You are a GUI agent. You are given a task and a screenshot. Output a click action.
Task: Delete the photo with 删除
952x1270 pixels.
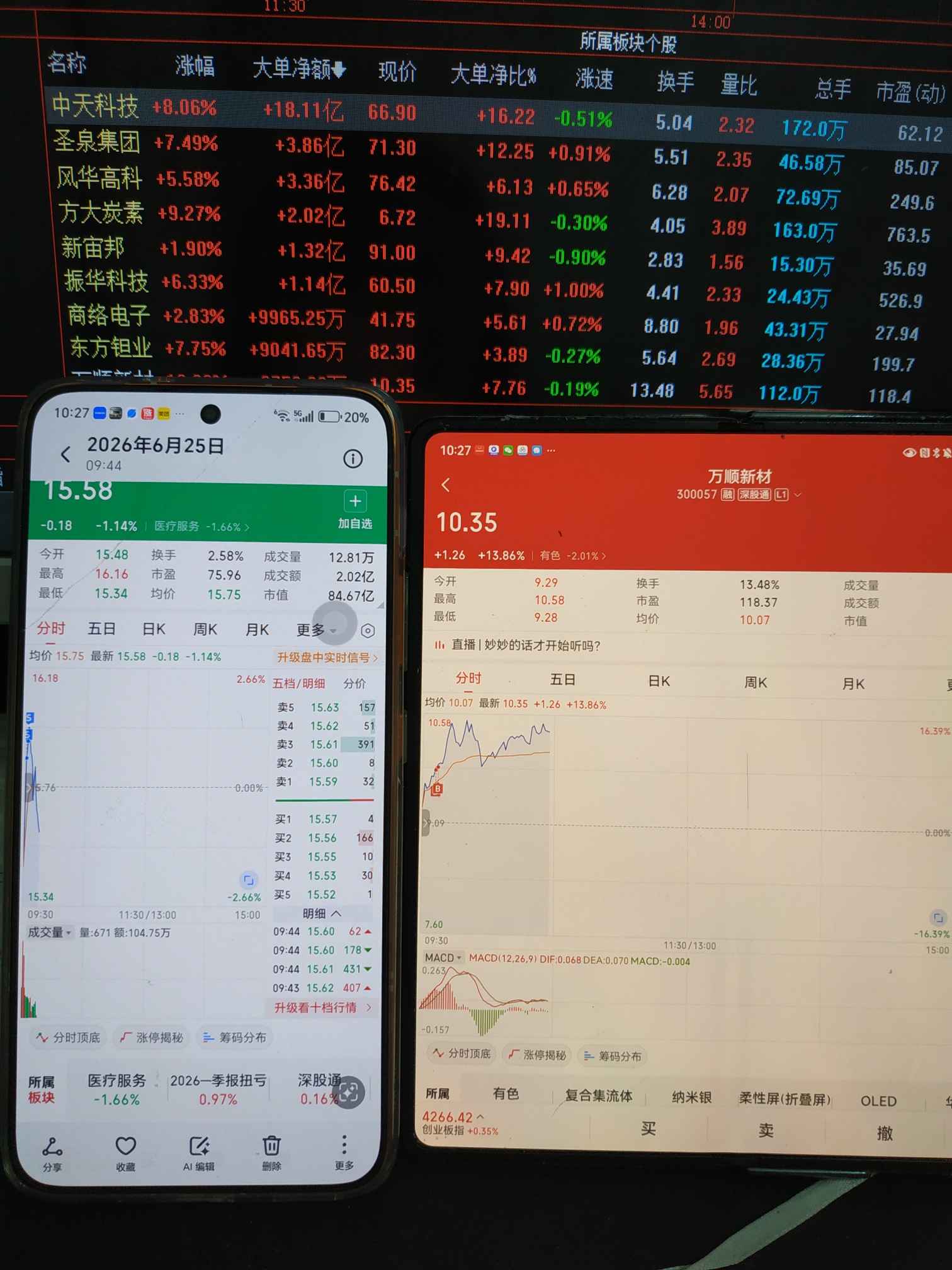pyautogui.click(x=271, y=1153)
